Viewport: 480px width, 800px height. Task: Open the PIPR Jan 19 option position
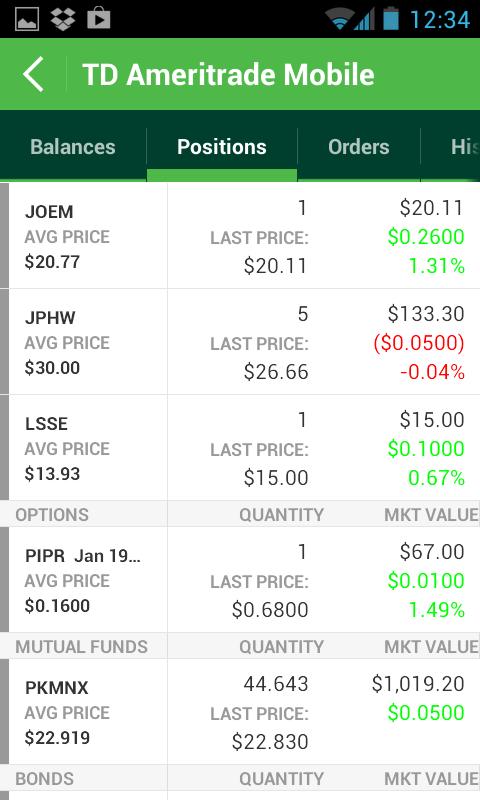[240, 580]
